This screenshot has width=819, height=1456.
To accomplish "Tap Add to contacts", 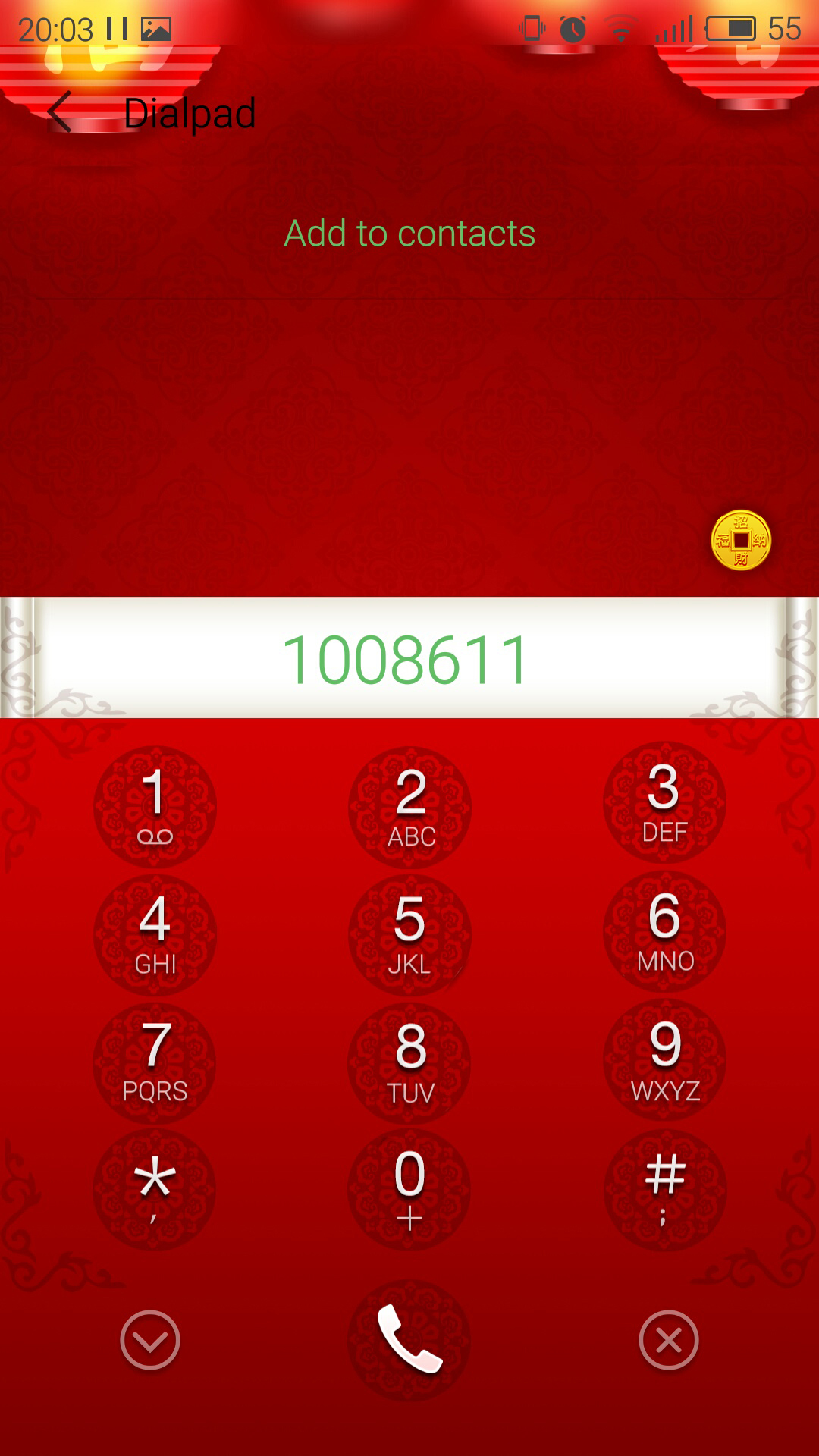I will [409, 234].
